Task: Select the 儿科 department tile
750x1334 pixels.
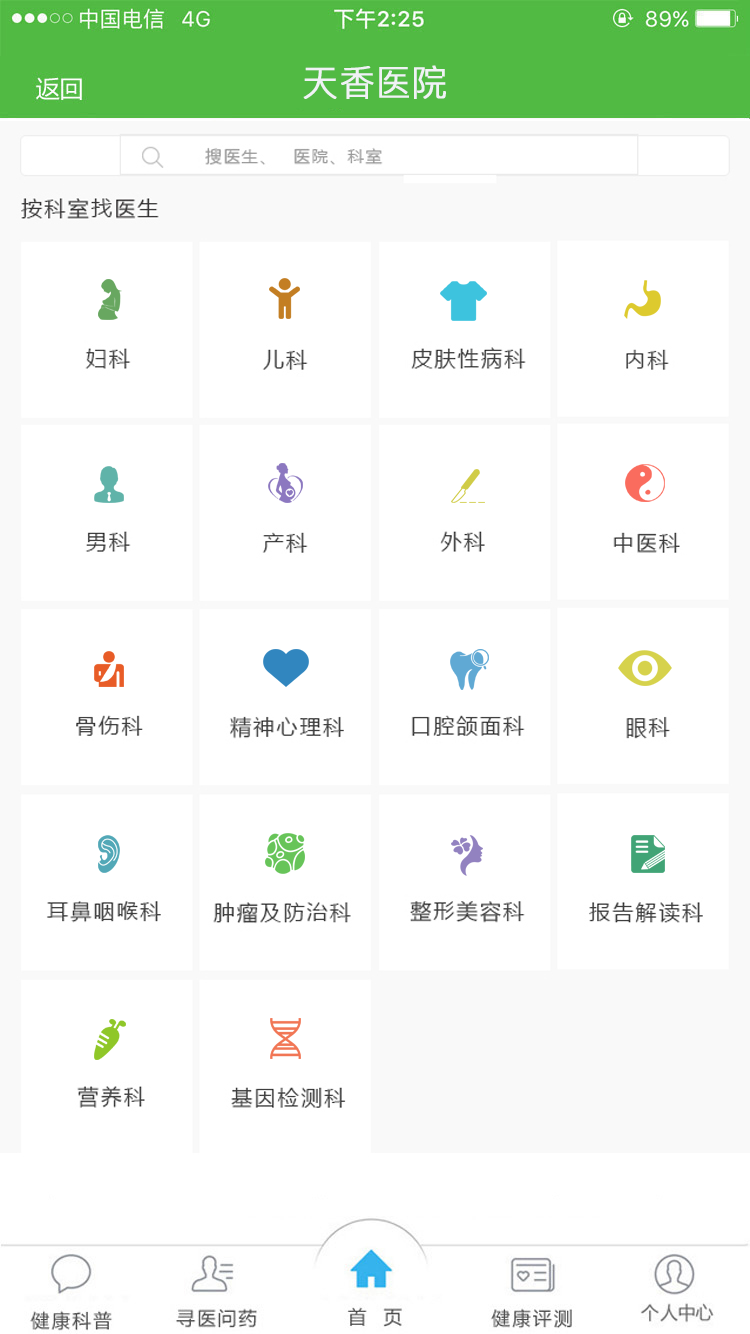Action: [285, 329]
